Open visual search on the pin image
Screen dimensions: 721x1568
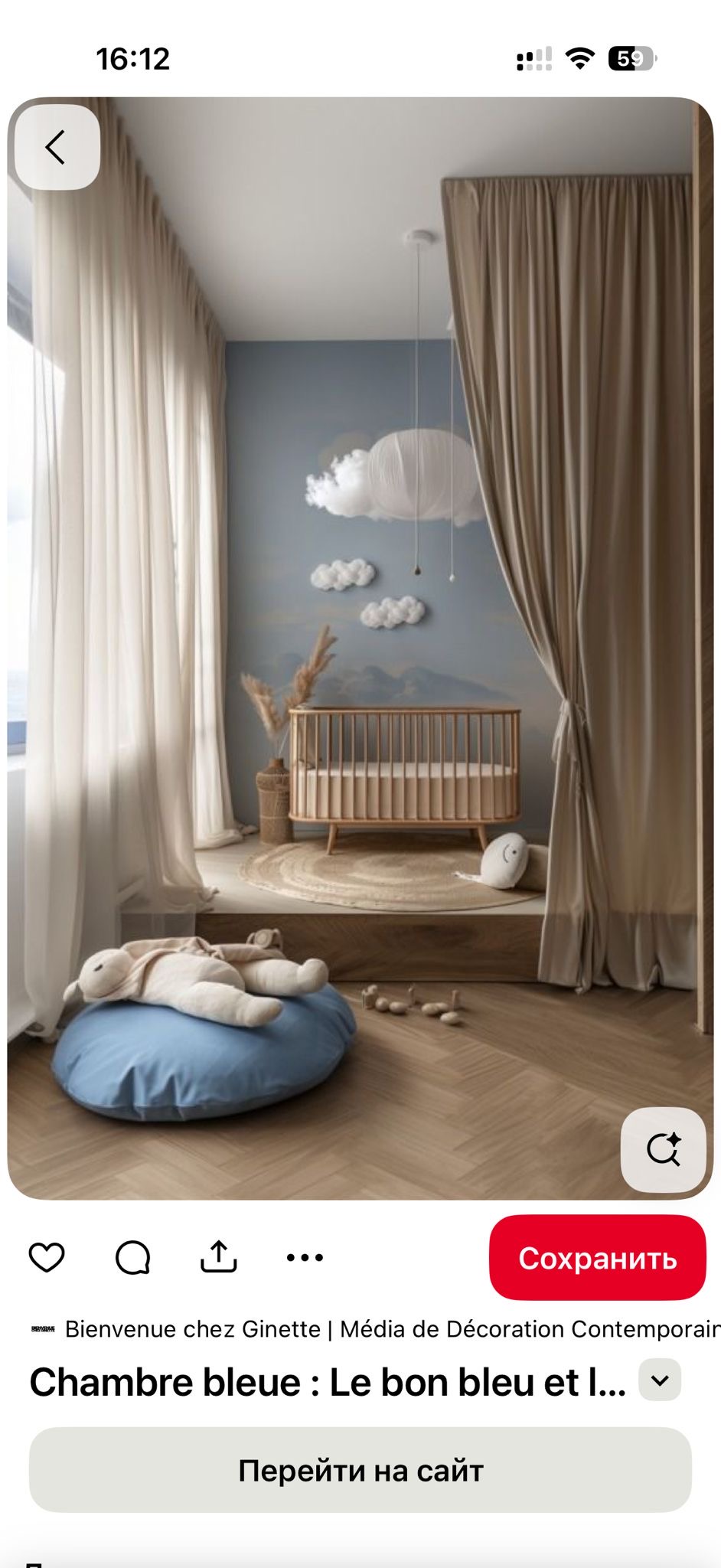(663, 1149)
